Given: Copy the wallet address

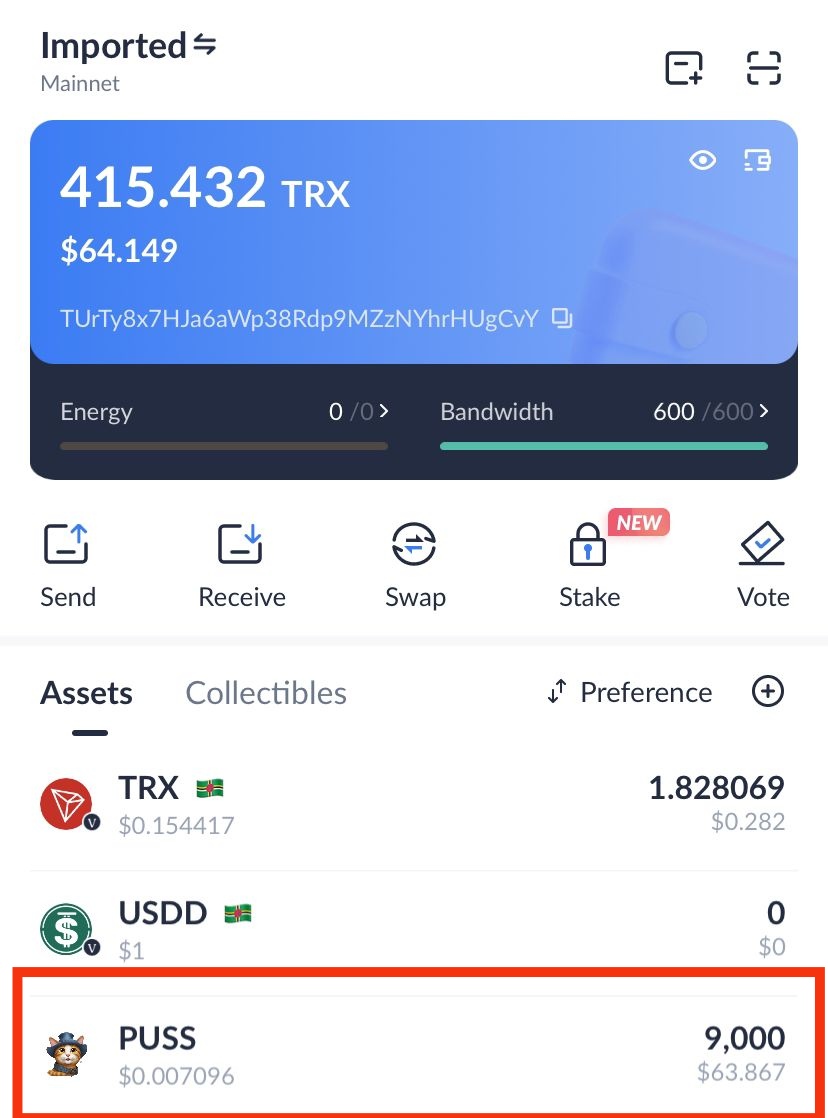Looking at the screenshot, I should (x=562, y=319).
